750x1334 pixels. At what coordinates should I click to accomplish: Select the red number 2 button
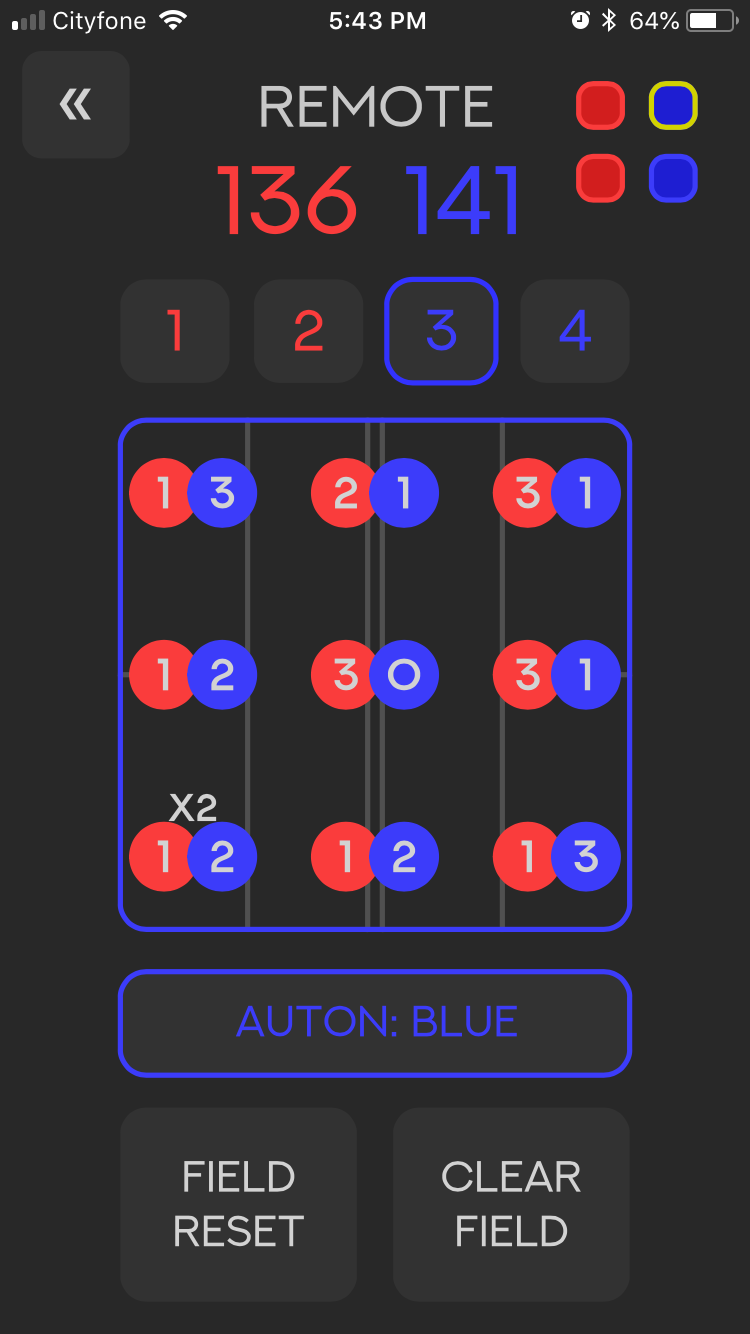coord(308,331)
